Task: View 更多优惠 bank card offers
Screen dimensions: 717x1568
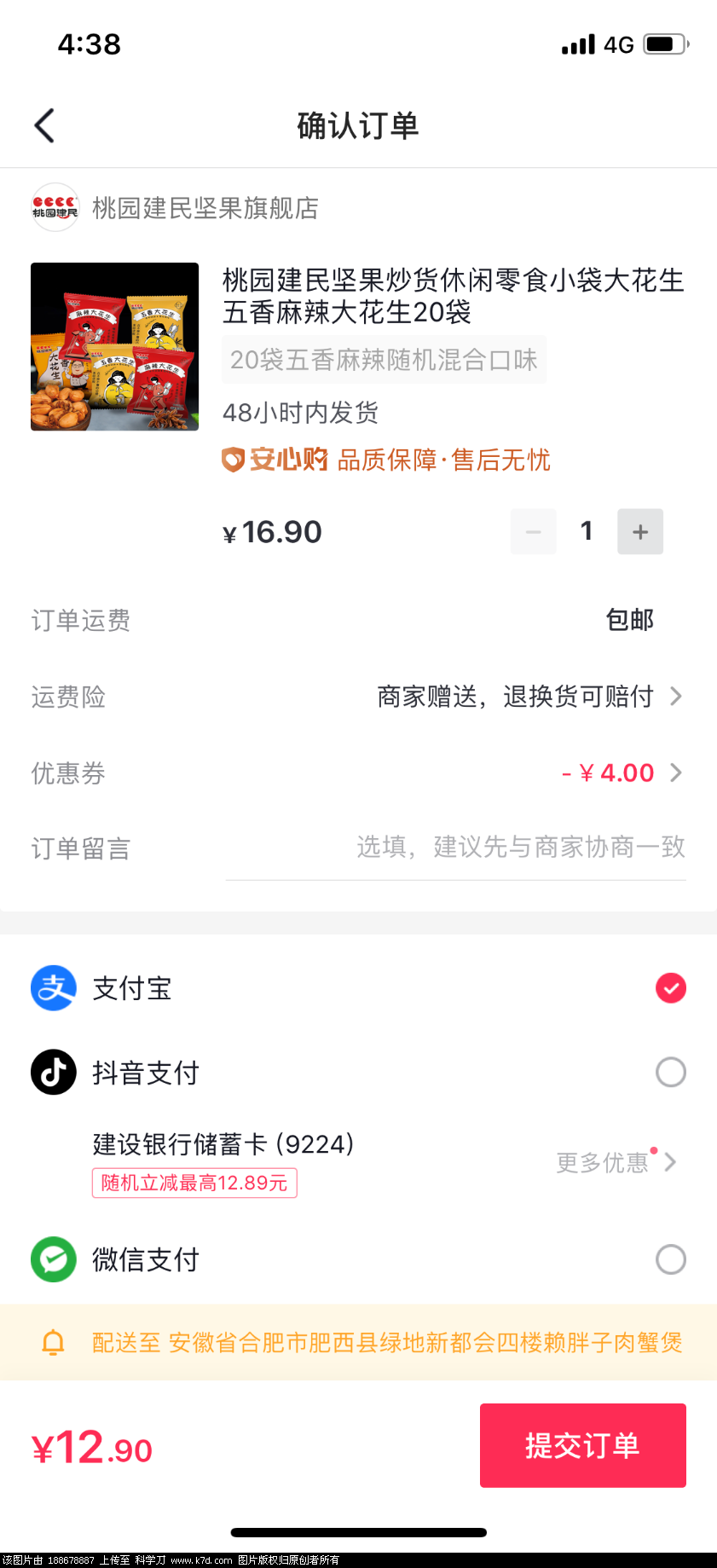Action: (x=607, y=1162)
